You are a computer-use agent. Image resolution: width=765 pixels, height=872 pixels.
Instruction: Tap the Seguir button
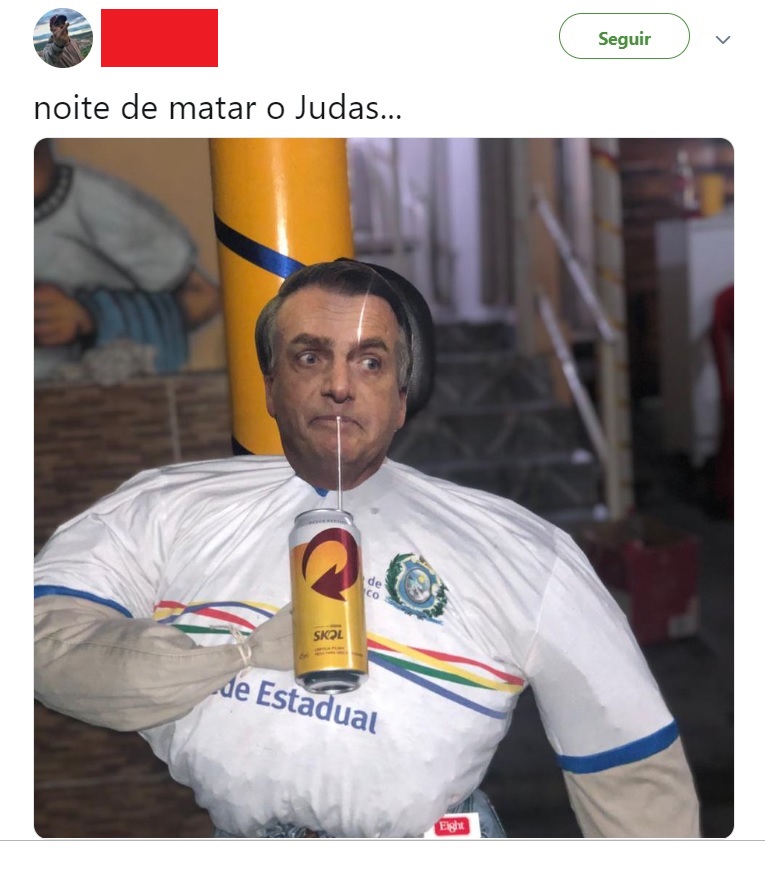point(624,38)
